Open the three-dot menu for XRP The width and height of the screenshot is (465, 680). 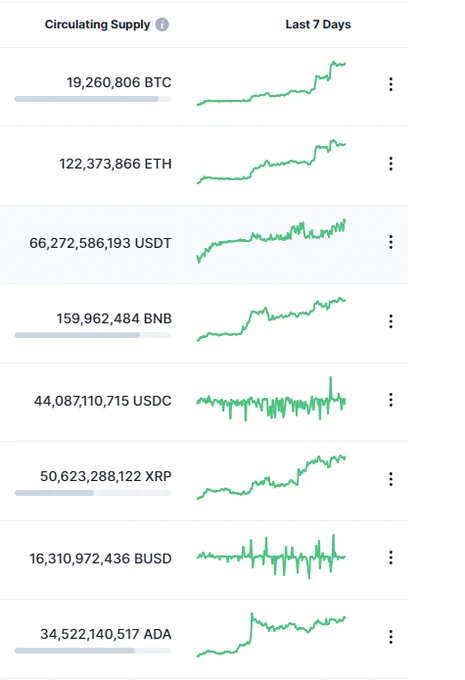click(x=391, y=479)
